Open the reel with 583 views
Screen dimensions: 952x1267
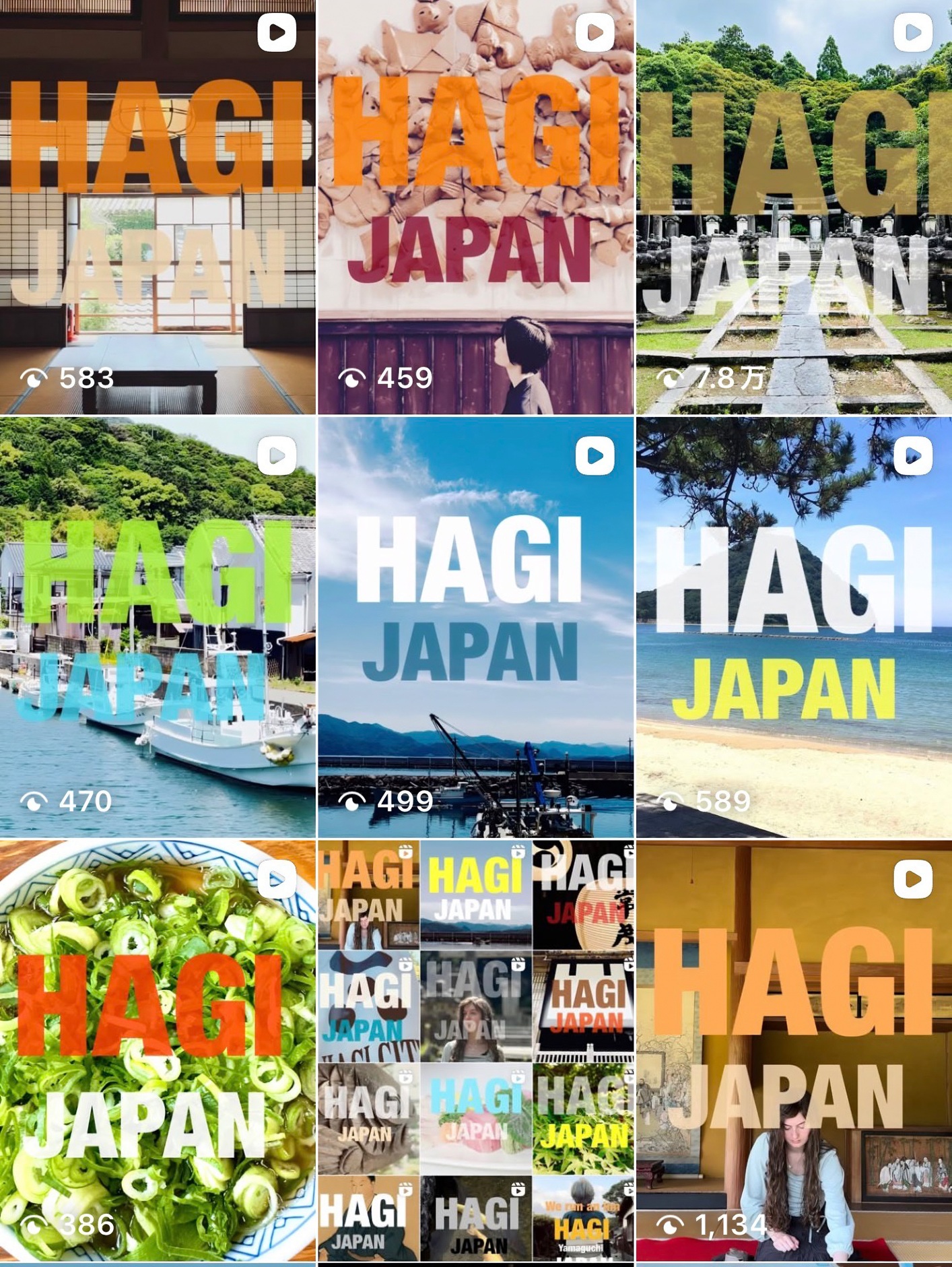click(x=157, y=209)
